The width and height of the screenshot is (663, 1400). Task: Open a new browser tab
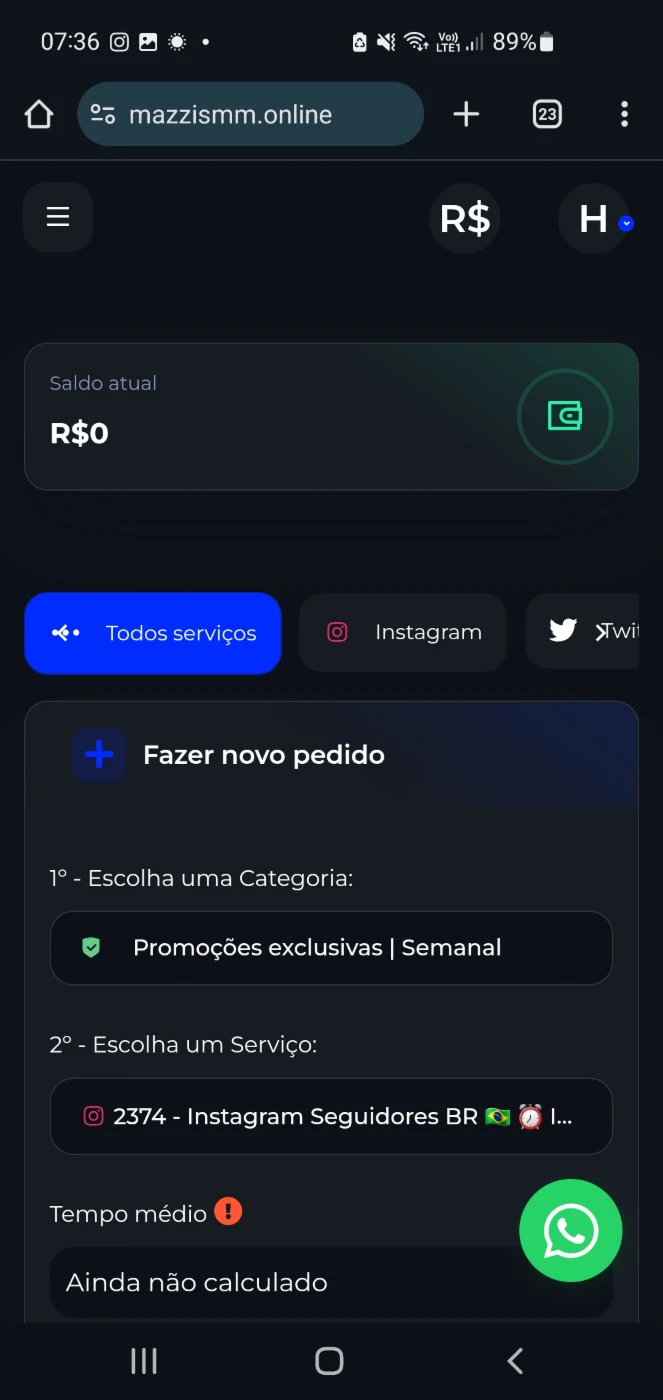466,114
